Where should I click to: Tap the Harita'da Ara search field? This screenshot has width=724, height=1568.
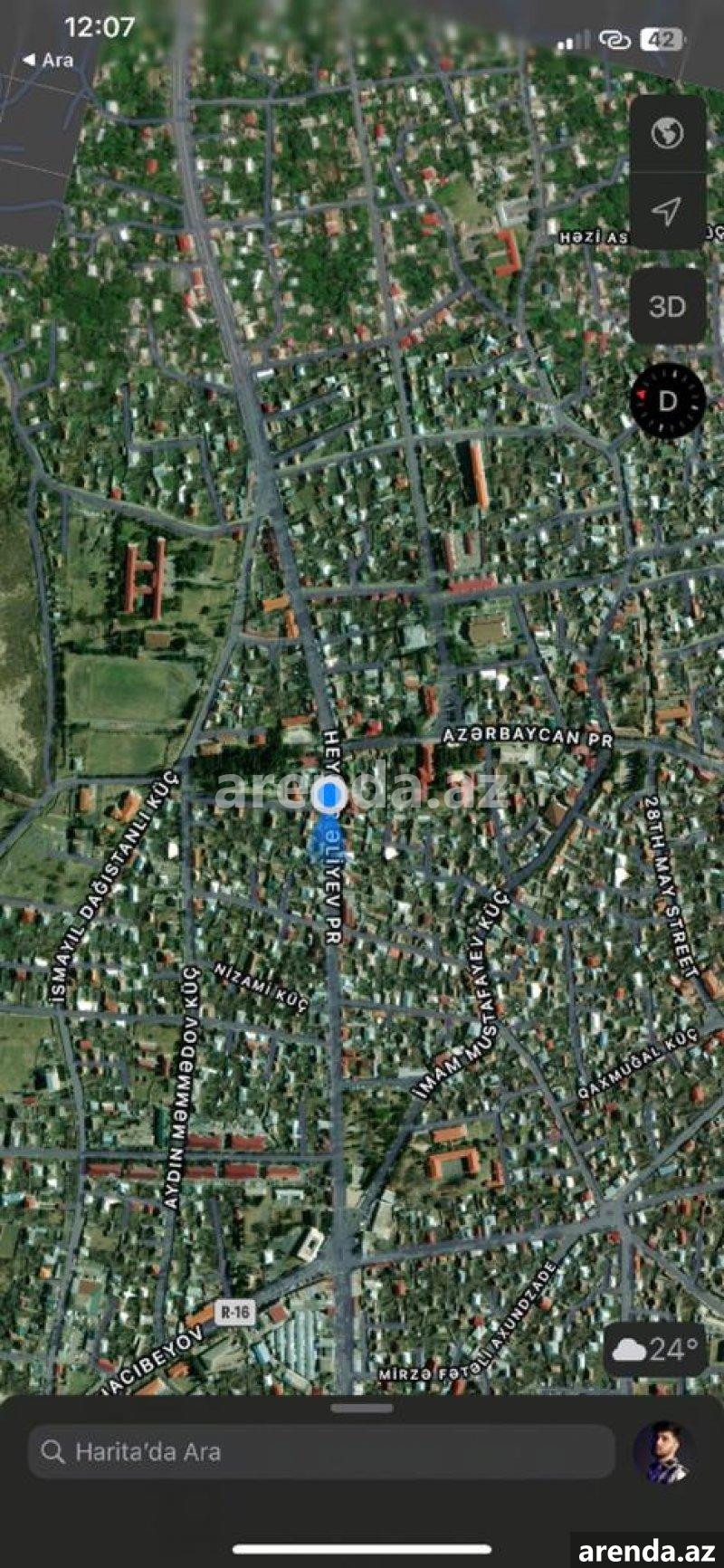(x=321, y=1452)
